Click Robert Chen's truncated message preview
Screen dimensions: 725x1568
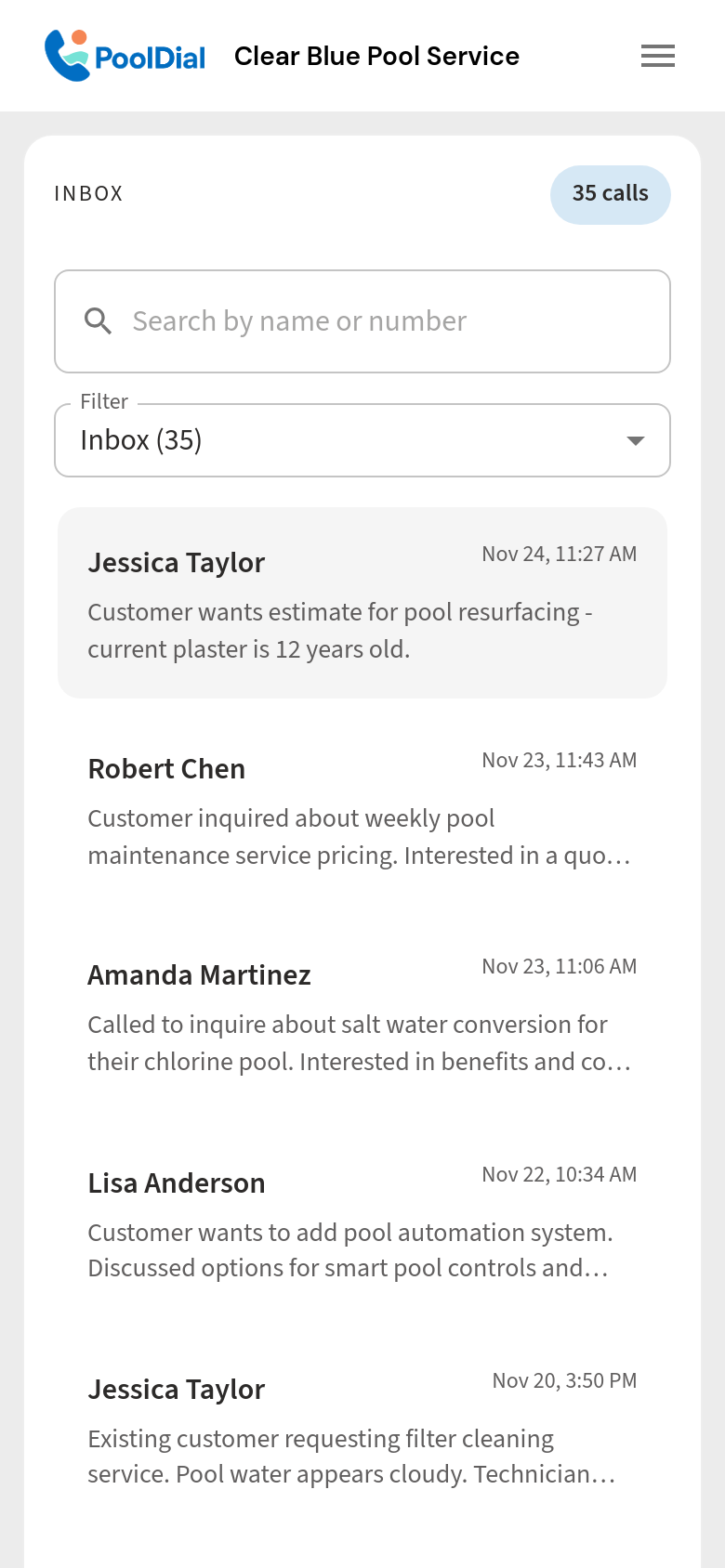coord(359,836)
